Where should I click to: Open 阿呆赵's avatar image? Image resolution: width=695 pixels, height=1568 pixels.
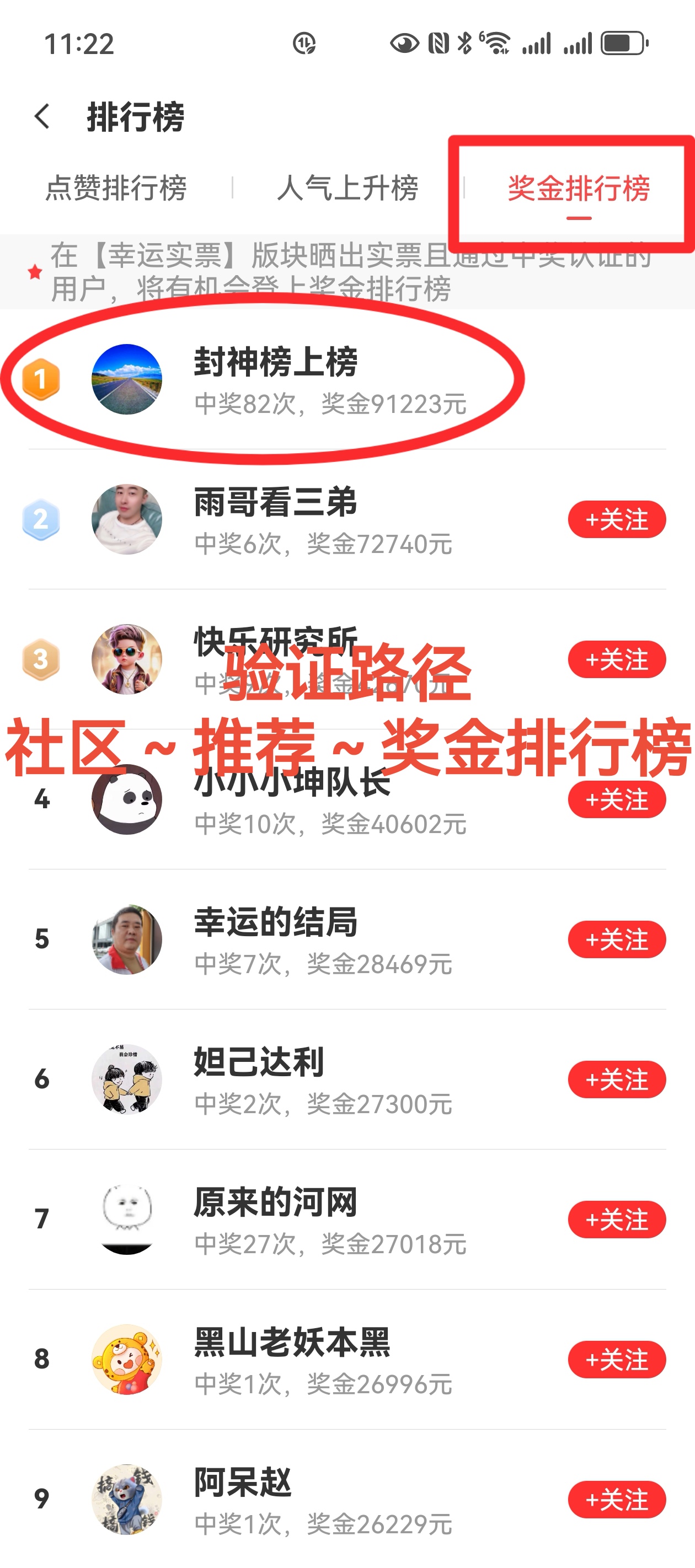click(x=127, y=1497)
